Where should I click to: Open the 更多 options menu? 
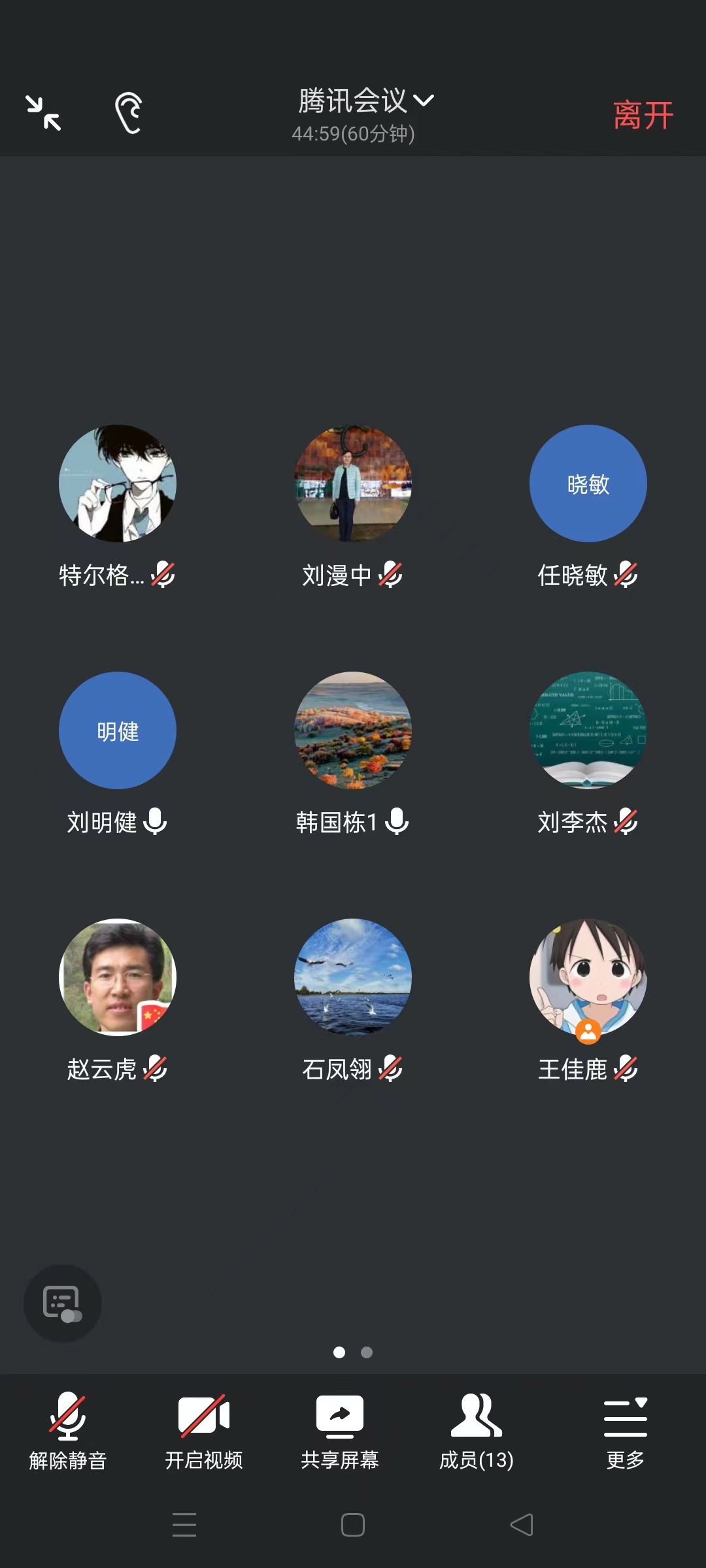(625, 1431)
